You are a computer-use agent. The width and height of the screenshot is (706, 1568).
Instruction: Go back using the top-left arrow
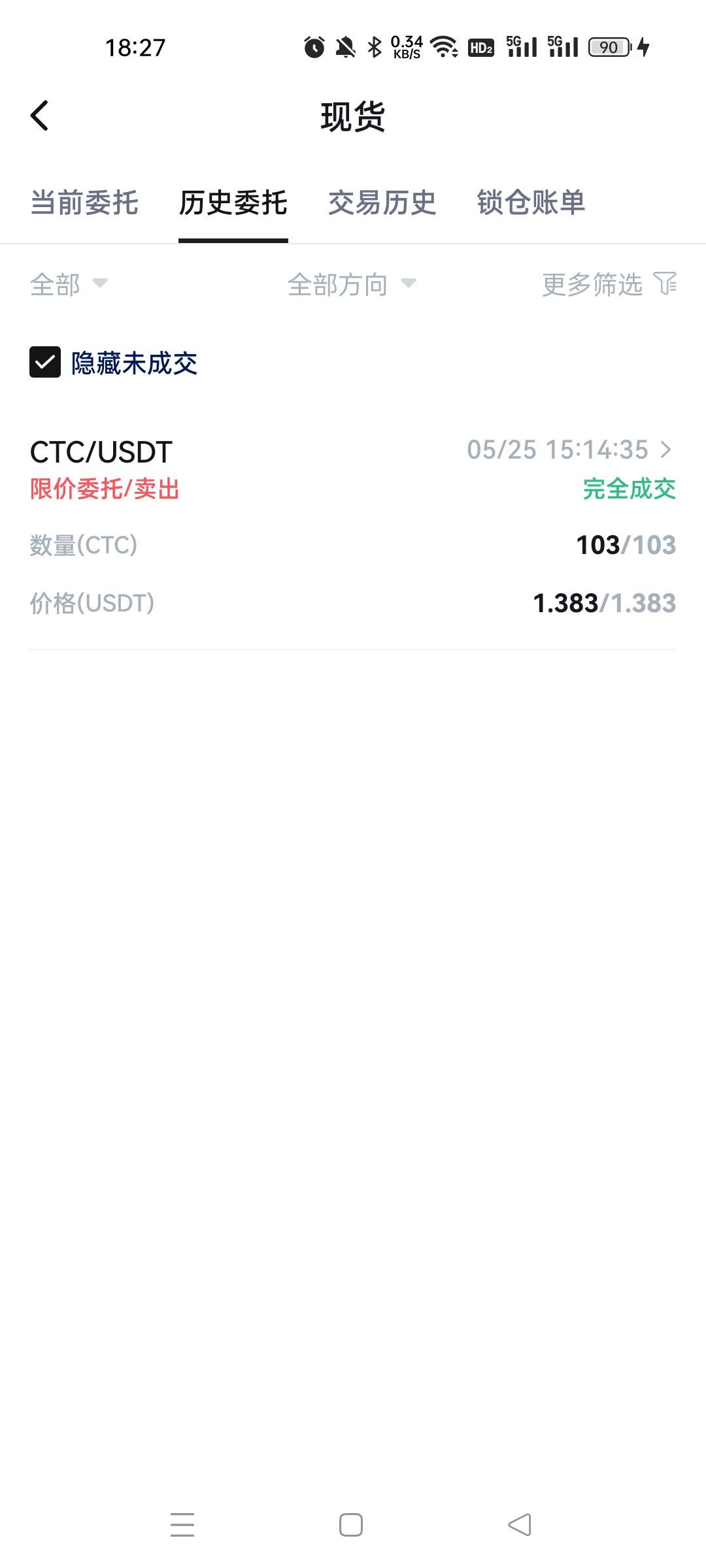(39, 116)
